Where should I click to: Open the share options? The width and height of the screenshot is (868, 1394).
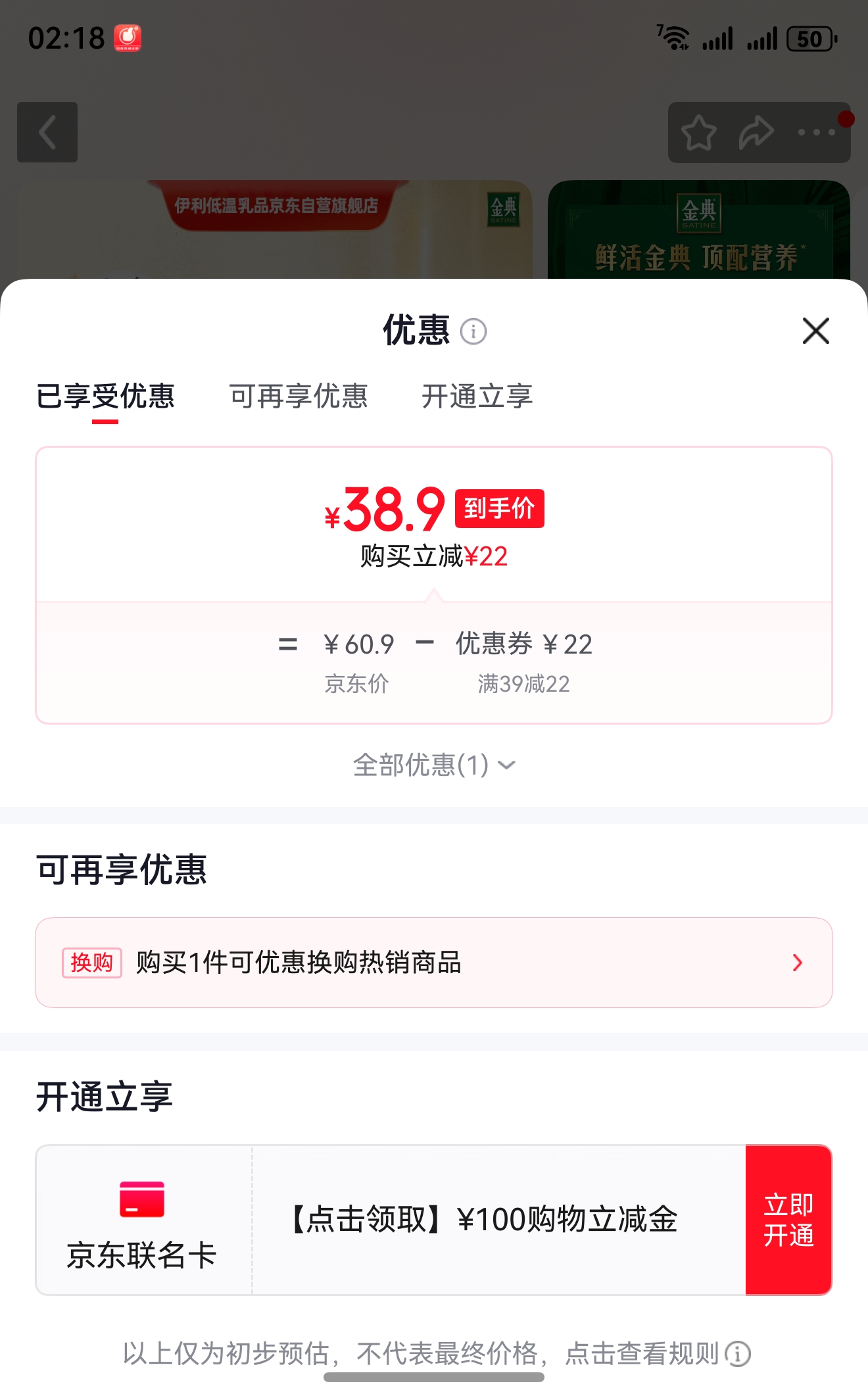tap(755, 132)
